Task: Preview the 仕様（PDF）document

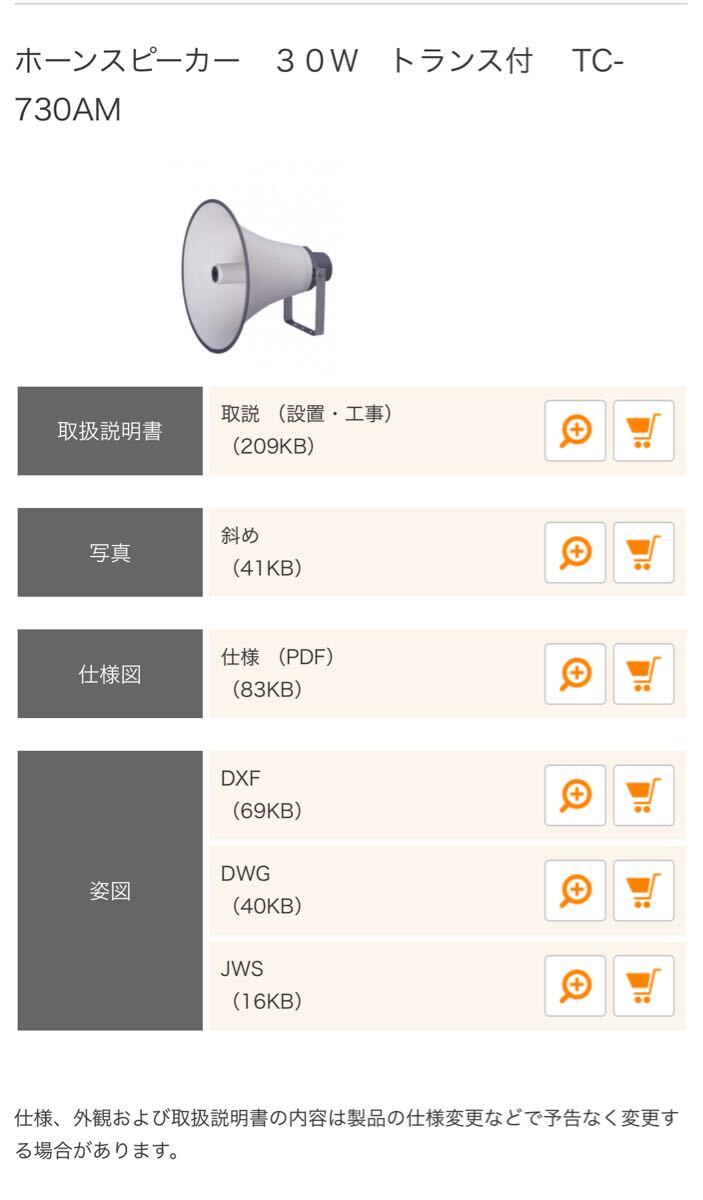Action: [575, 674]
